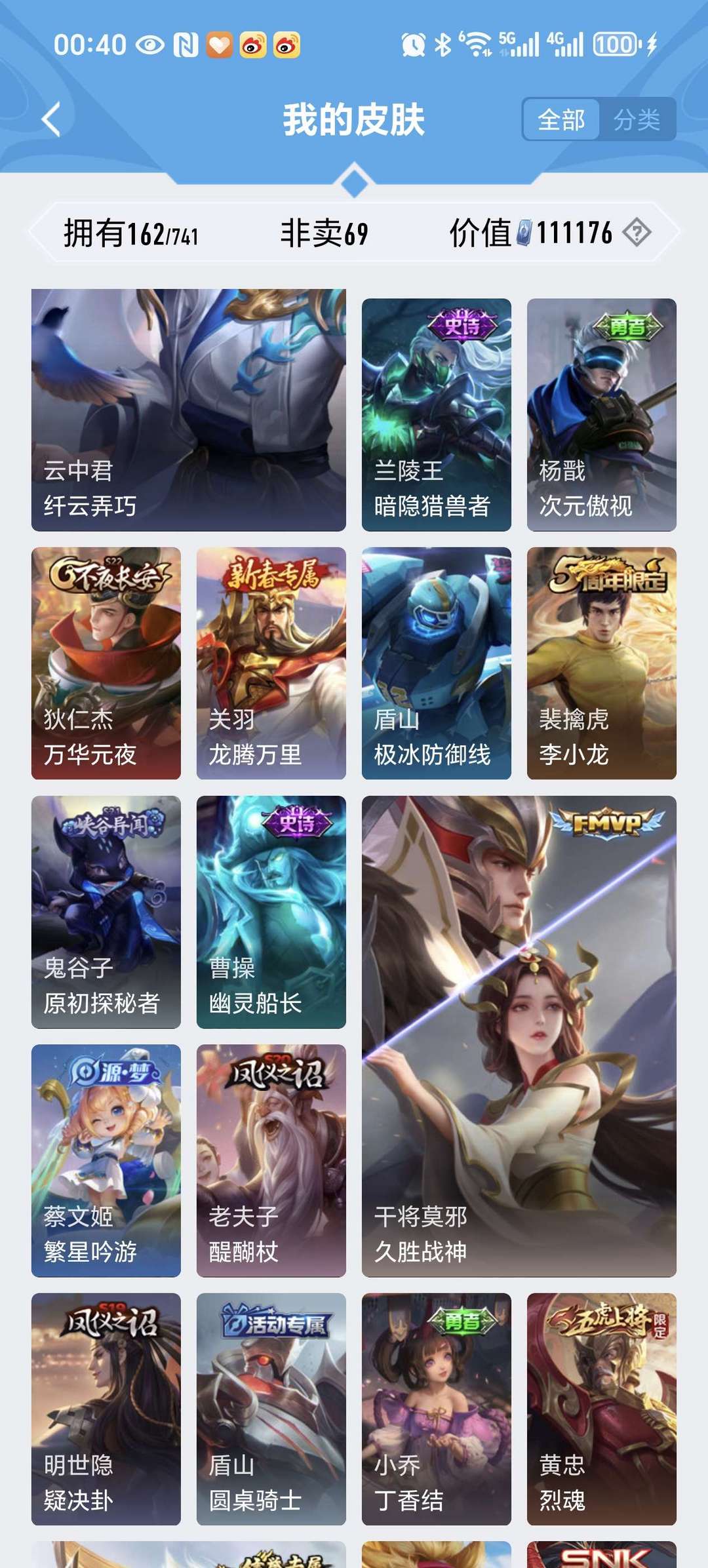Select 盾山 圆桌骑士 skin card

coord(271,1409)
